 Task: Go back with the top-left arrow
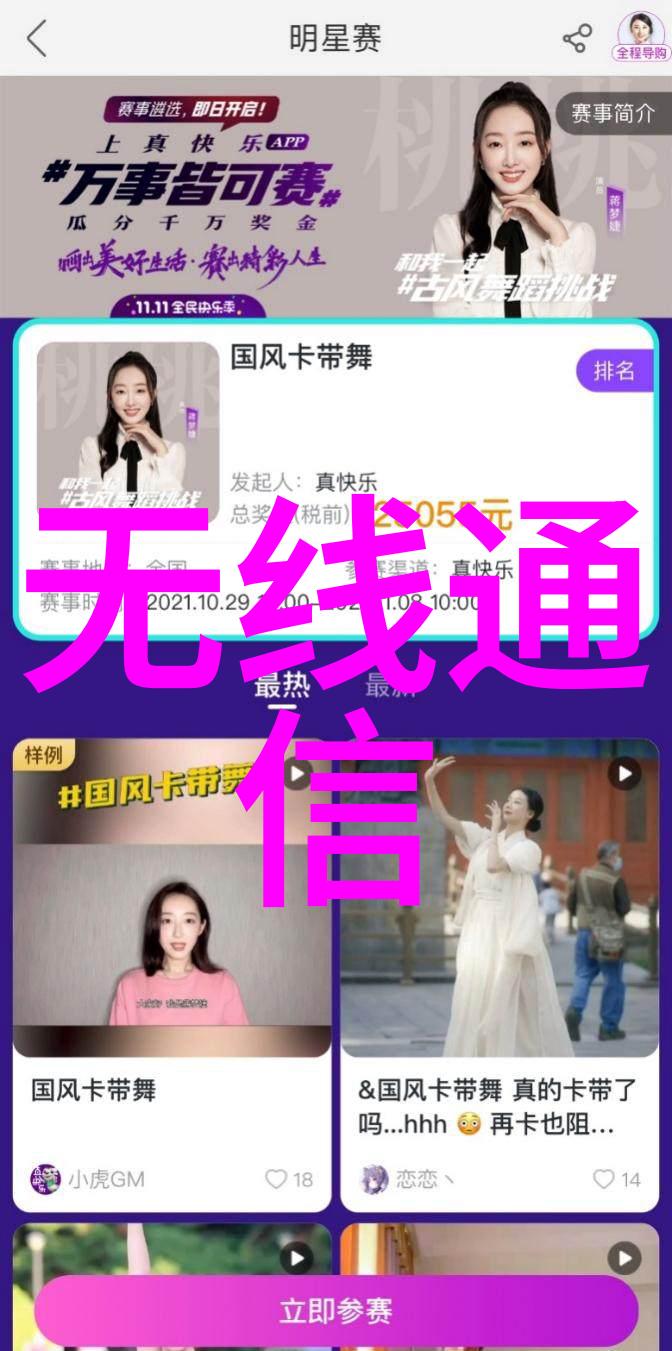(37, 39)
